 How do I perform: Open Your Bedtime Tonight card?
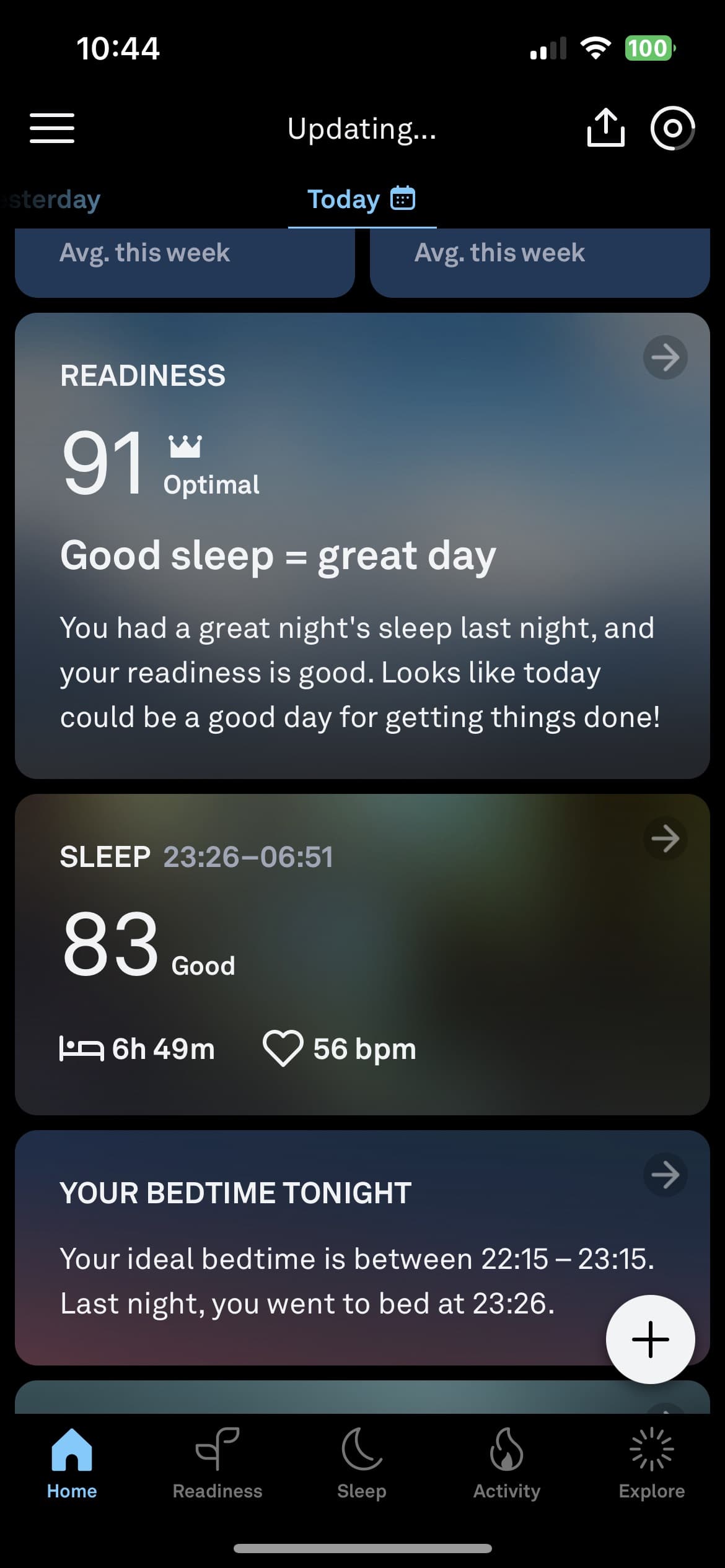coord(362,1248)
